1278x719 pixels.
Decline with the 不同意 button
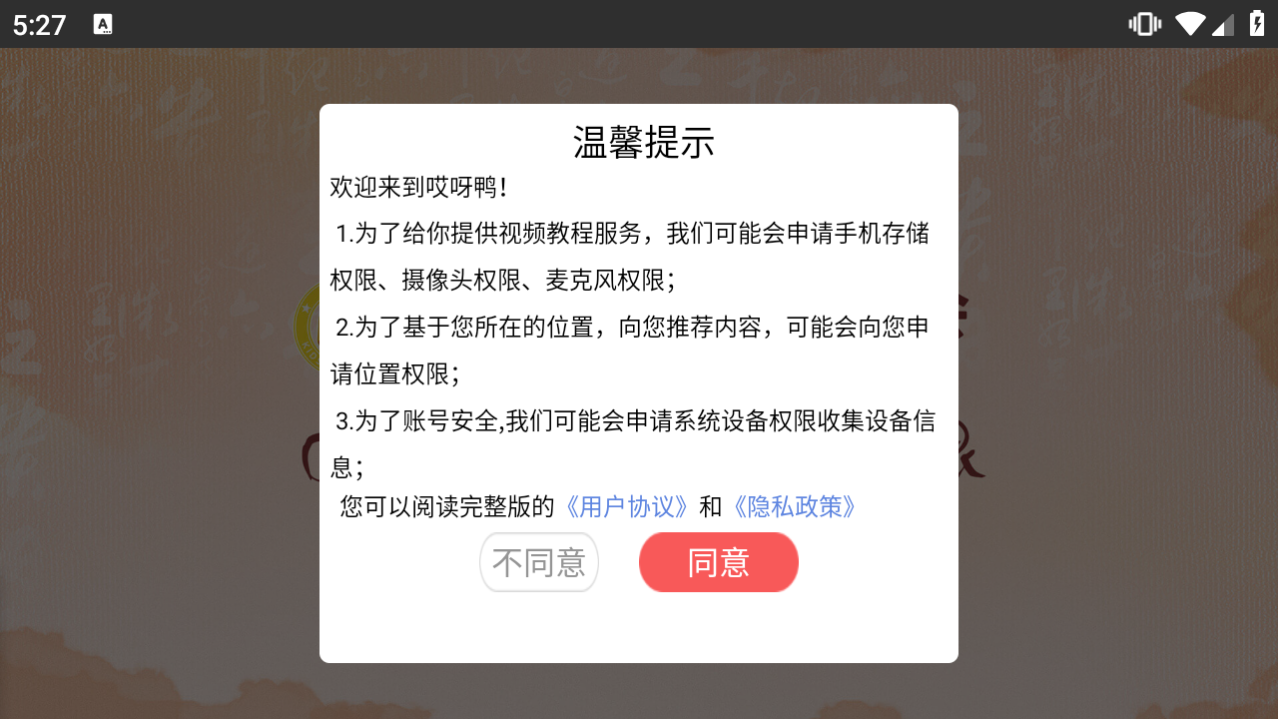click(x=539, y=562)
